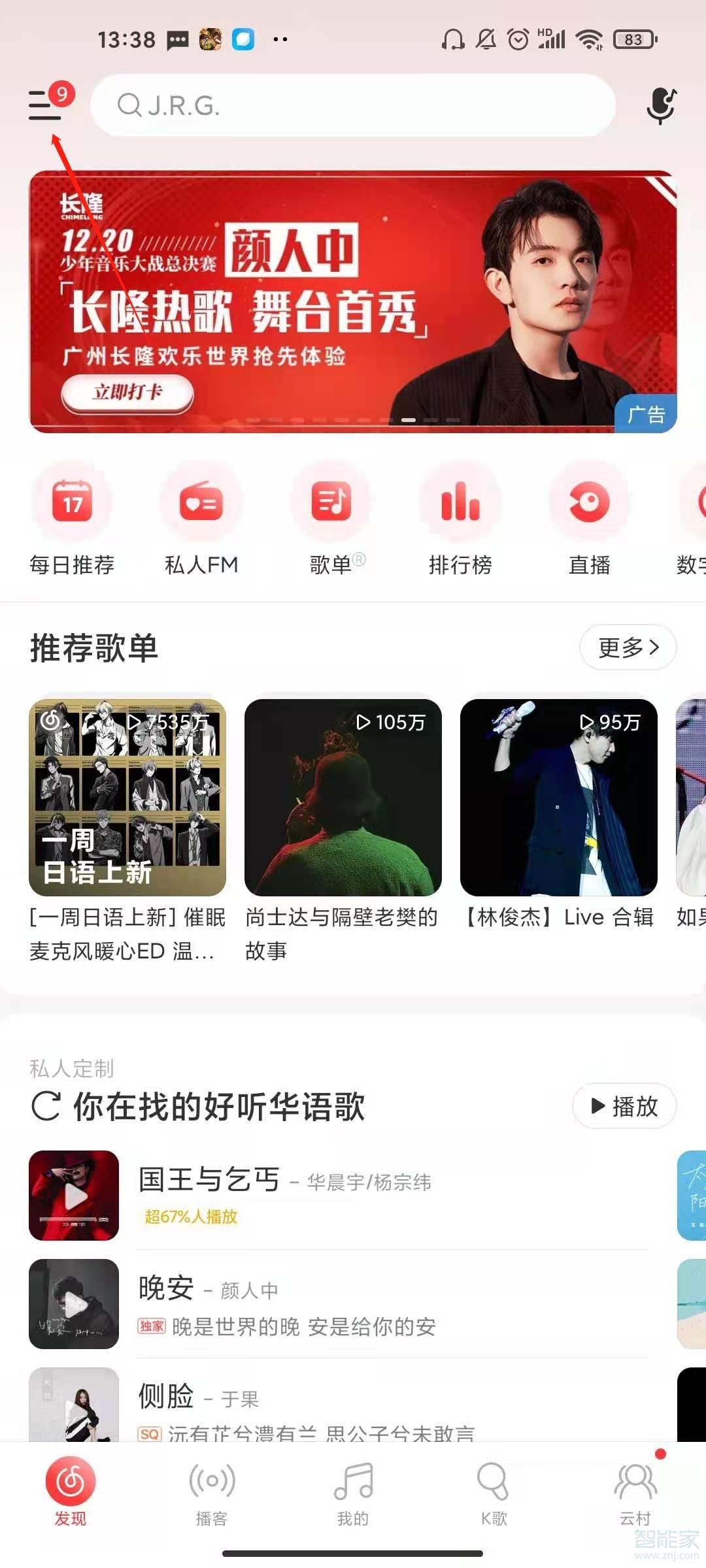Tap the voice search microphone icon

(660, 106)
